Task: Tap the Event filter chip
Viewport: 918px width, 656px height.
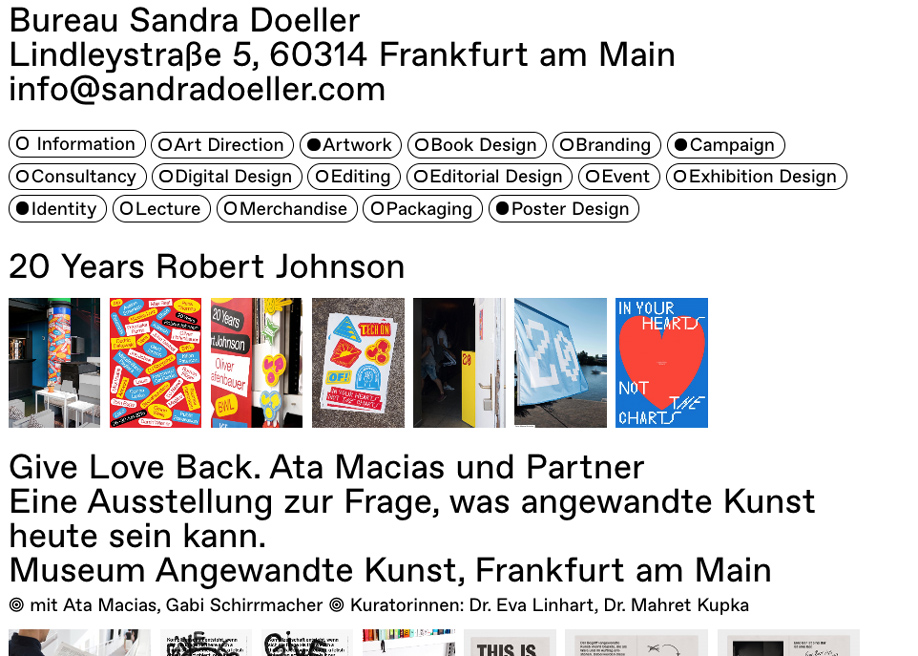Action: (x=618, y=177)
